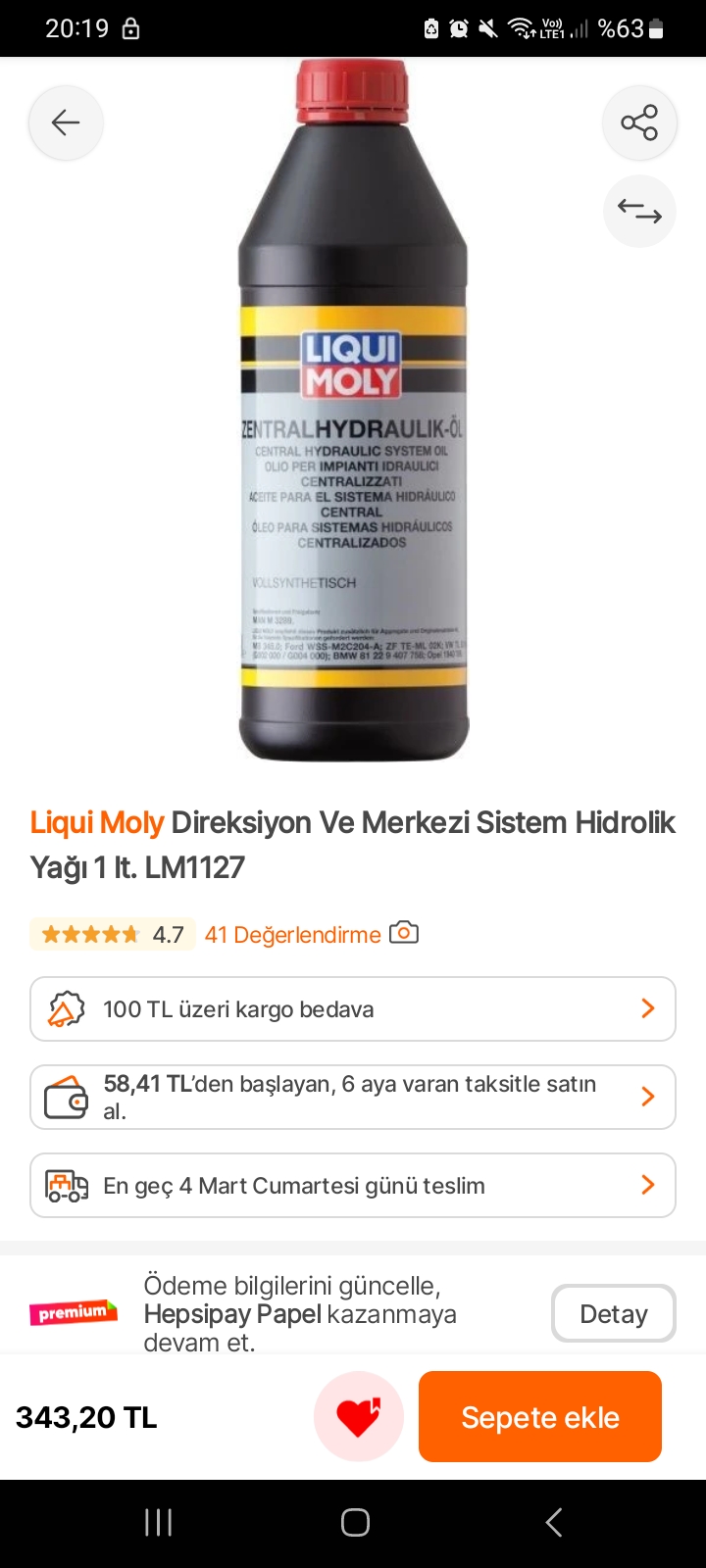Open the Liqui Moly brand link
This screenshot has height=1568, width=706.
point(96,822)
